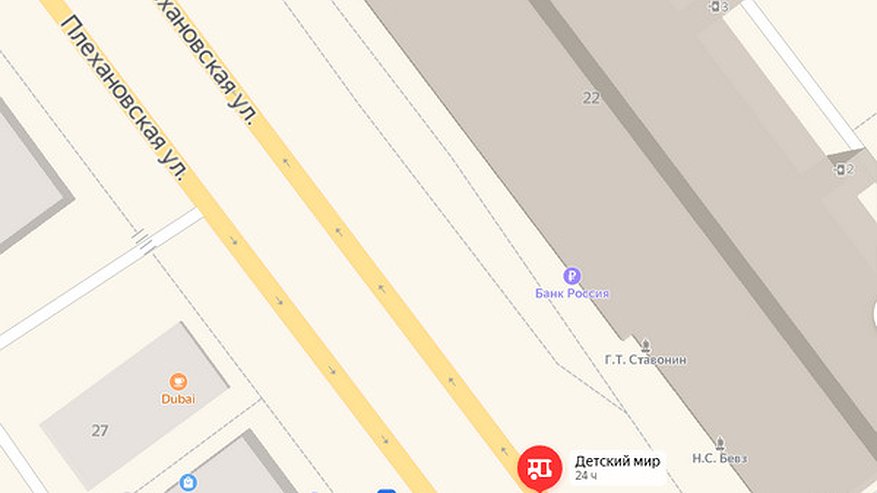Select the Н.С. Бевз monument marker
Viewport: 877px width, 493px height.
(720, 443)
